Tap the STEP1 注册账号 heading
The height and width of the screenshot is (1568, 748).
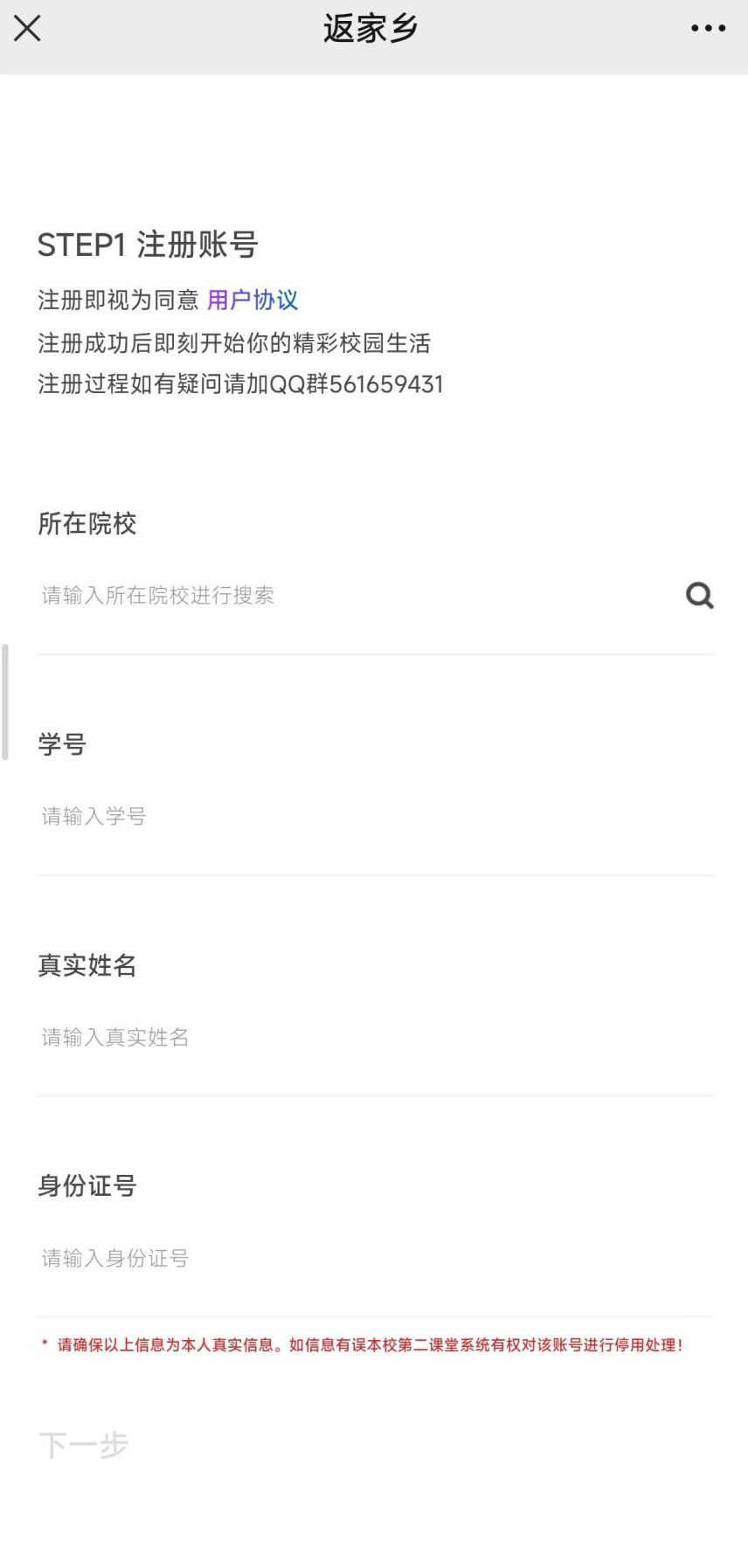click(x=147, y=245)
